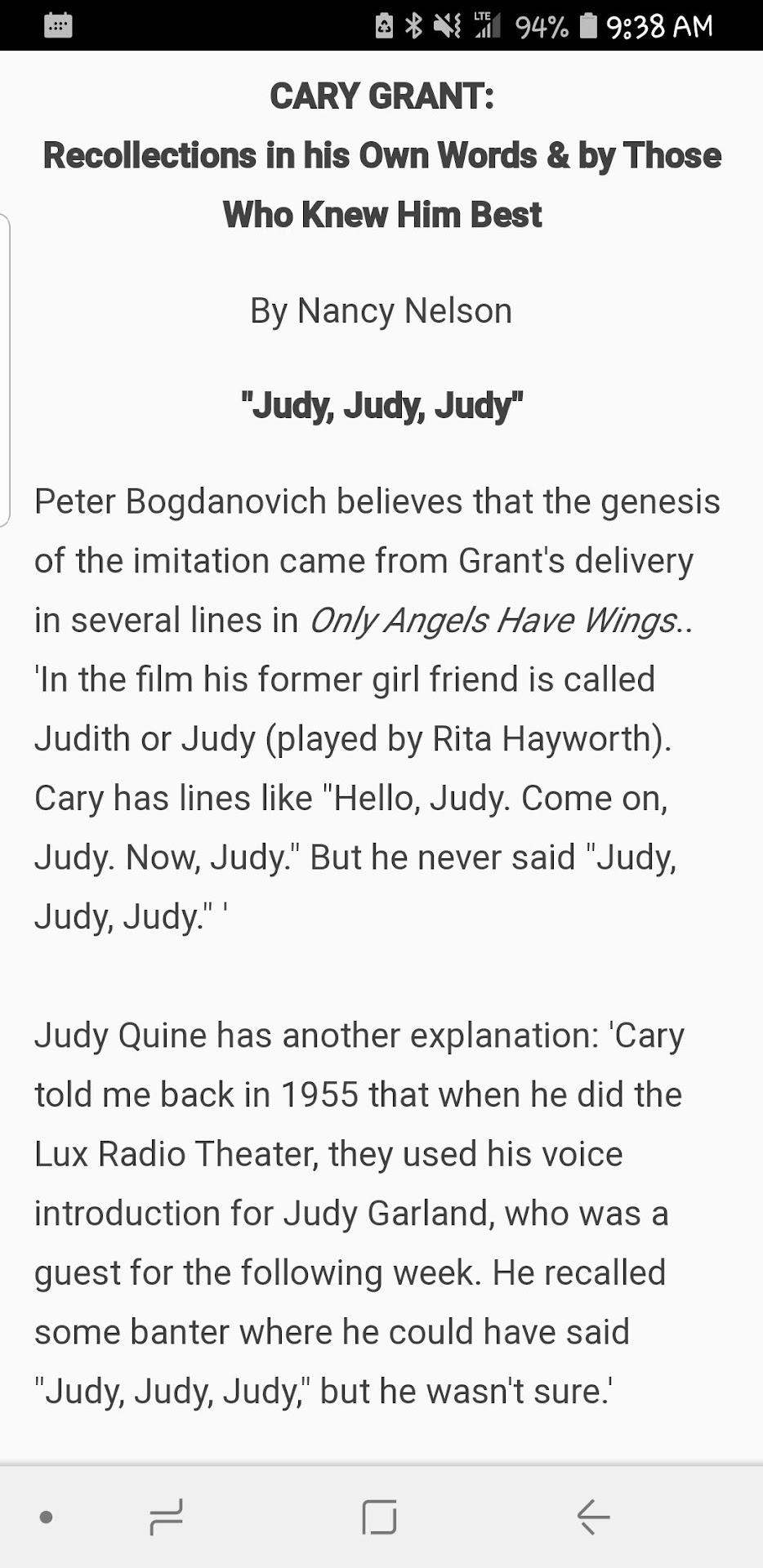Go back using the navigation bar arrow
The width and height of the screenshot is (763, 1568).
click(x=593, y=1517)
